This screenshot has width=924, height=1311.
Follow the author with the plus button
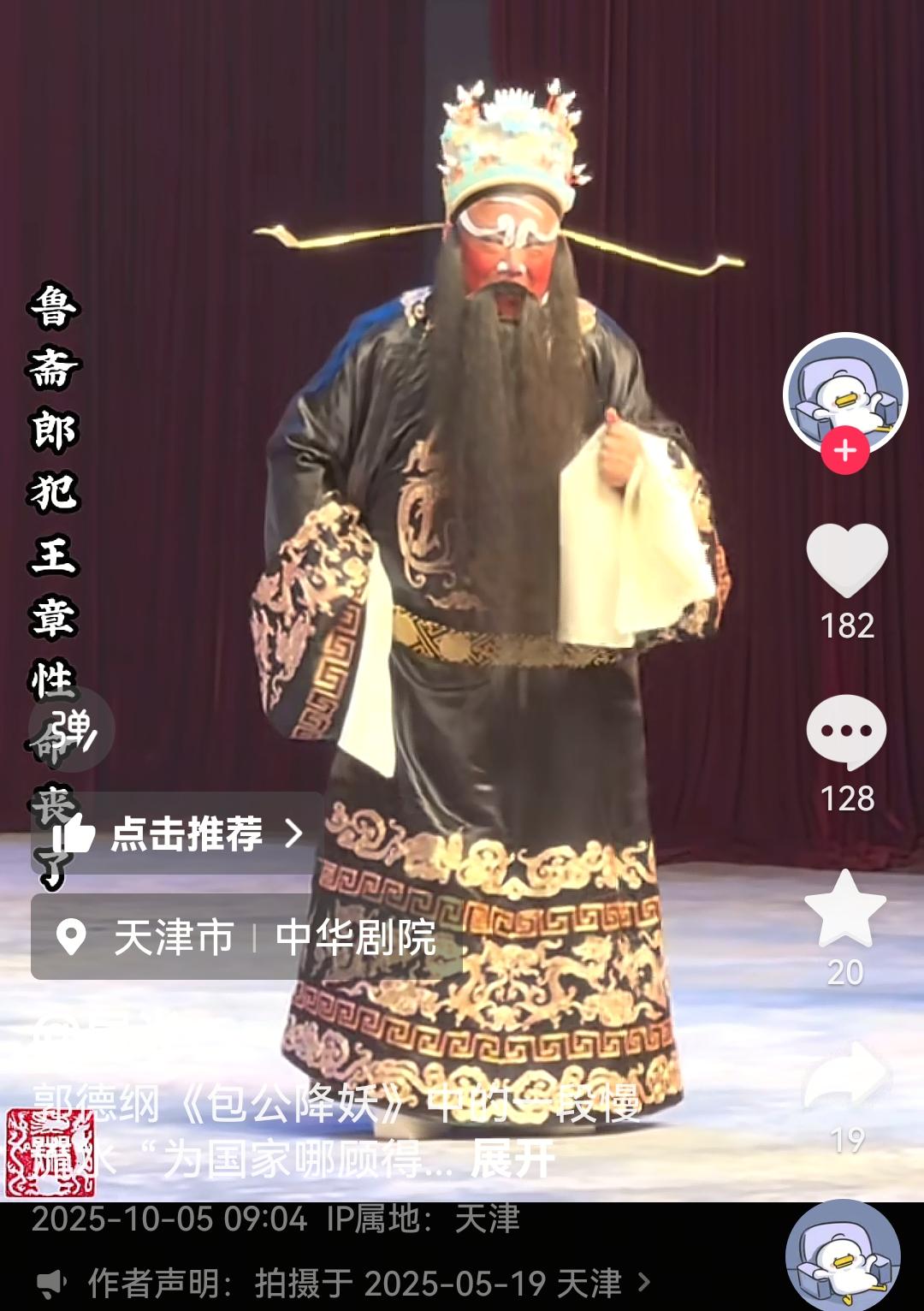click(844, 450)
